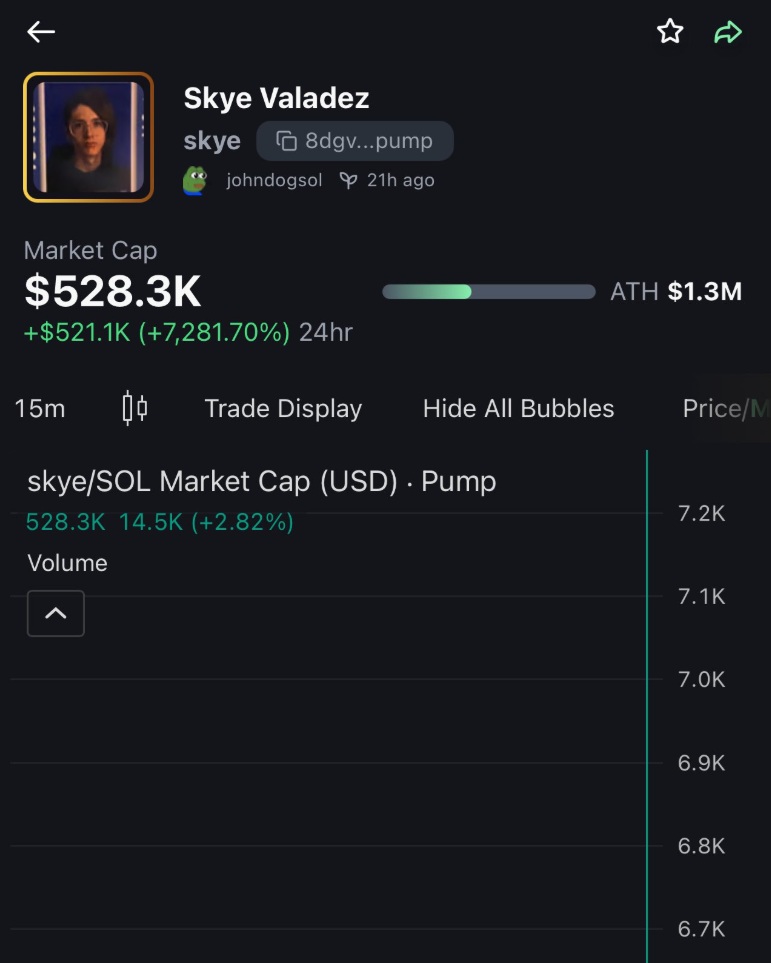Open chart style via the candlestick icon
The height and width of the screenshot is (963, 771).
[x=135, y=407]
